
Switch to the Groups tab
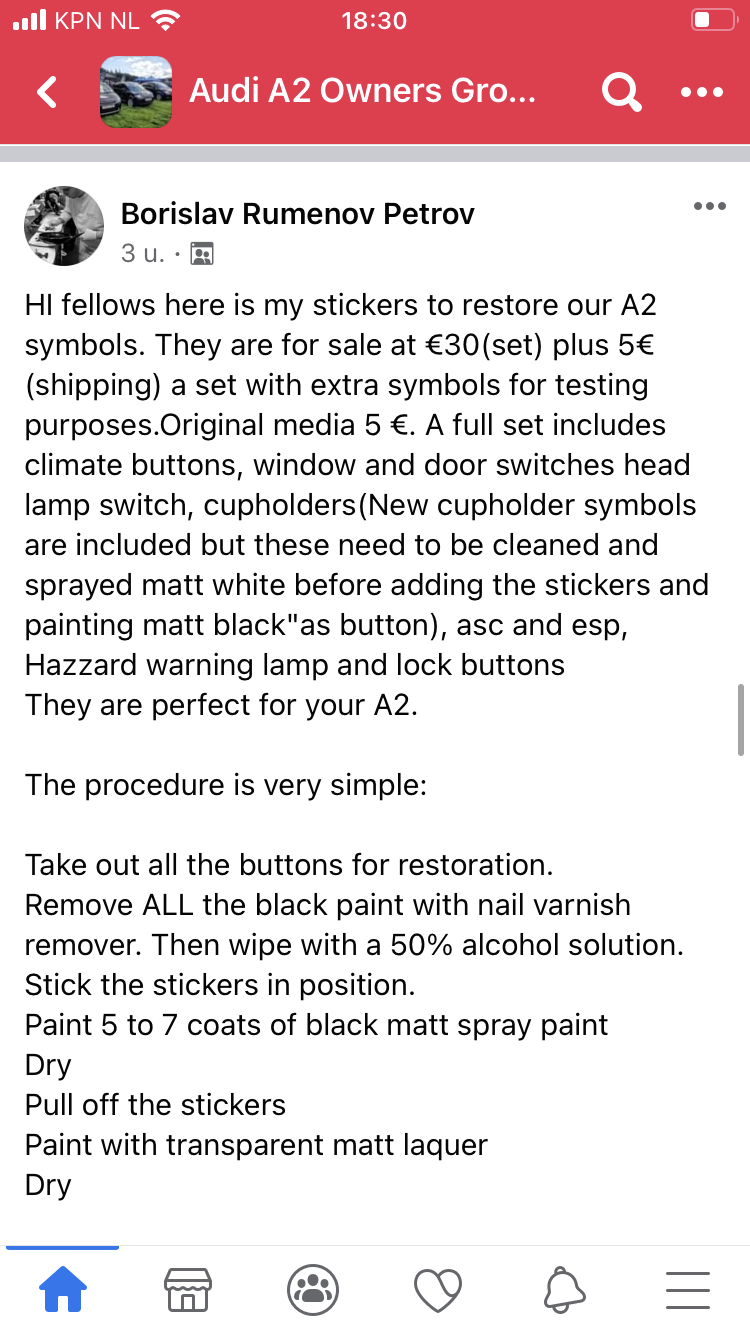coord(312,1289)
